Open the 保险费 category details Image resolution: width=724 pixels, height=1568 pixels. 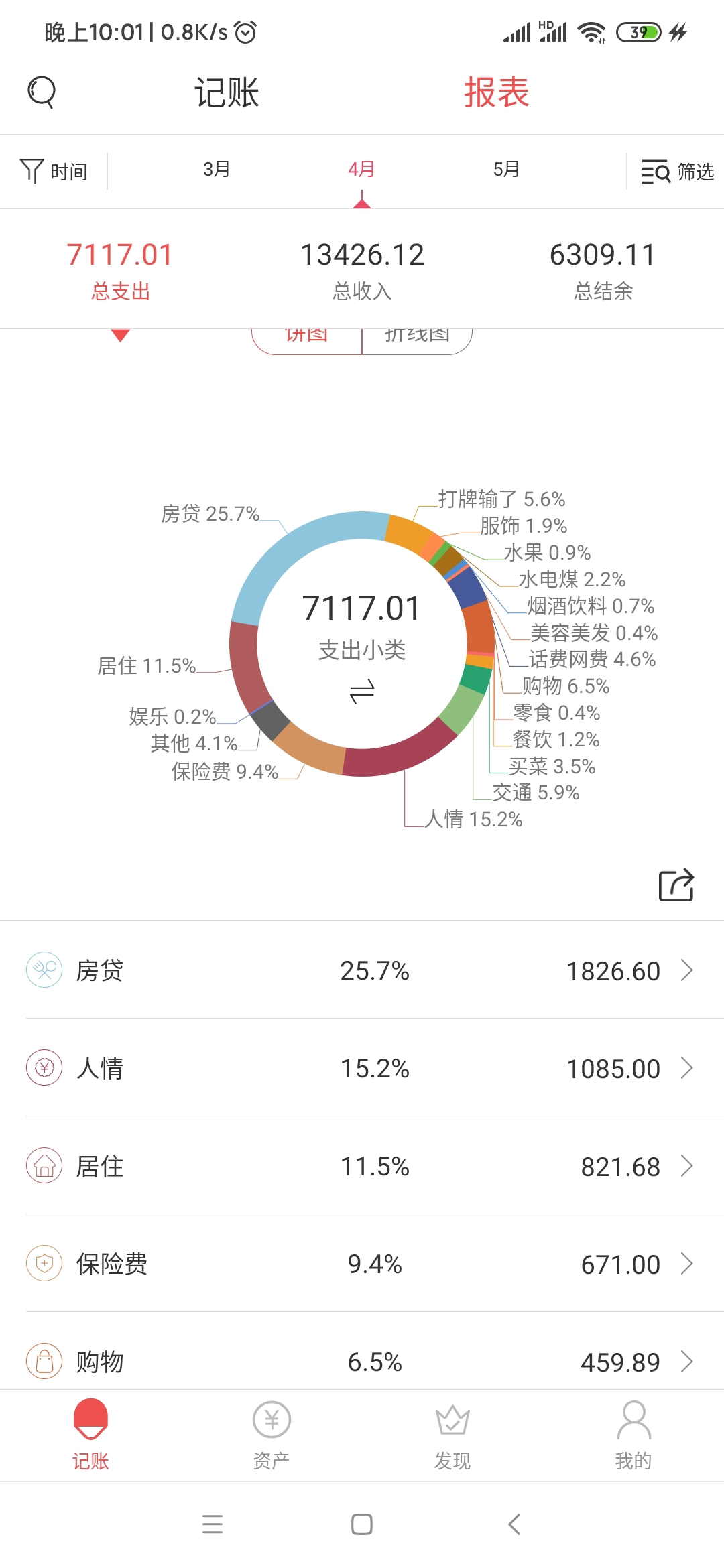tap(362, 1263)
